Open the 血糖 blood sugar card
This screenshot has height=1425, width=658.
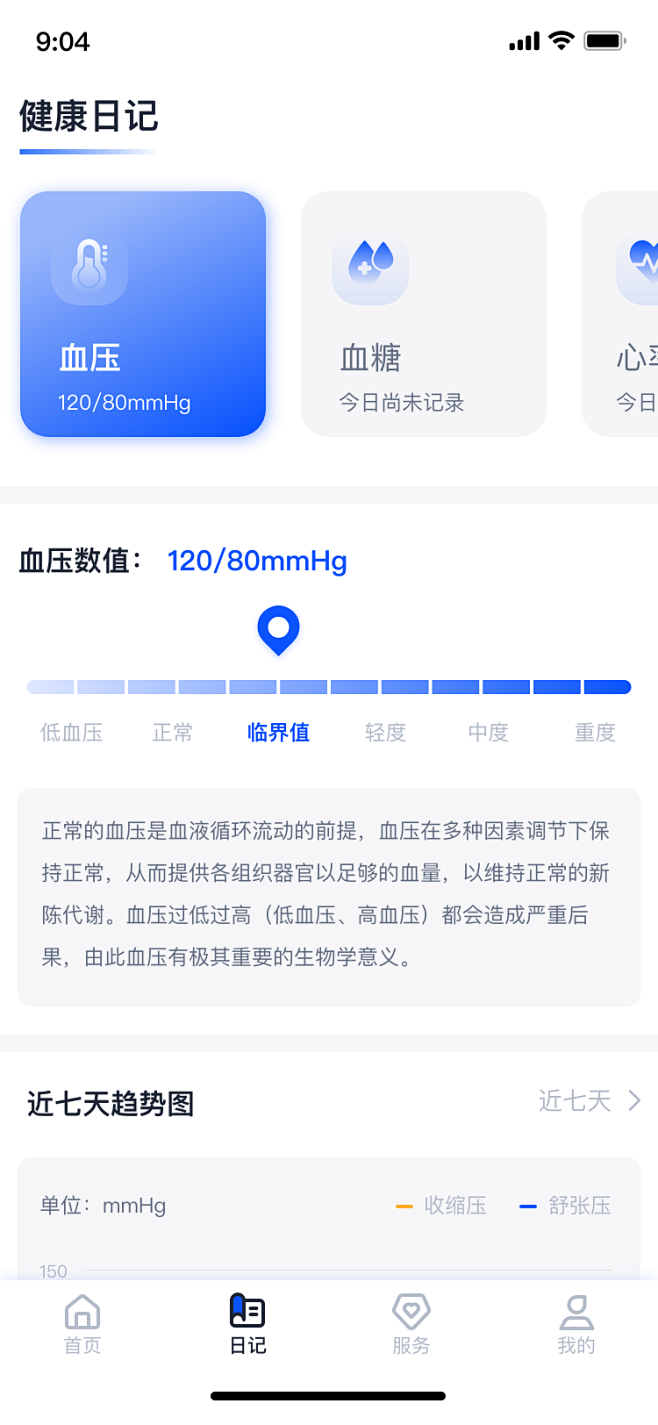(x=423, y=314)
